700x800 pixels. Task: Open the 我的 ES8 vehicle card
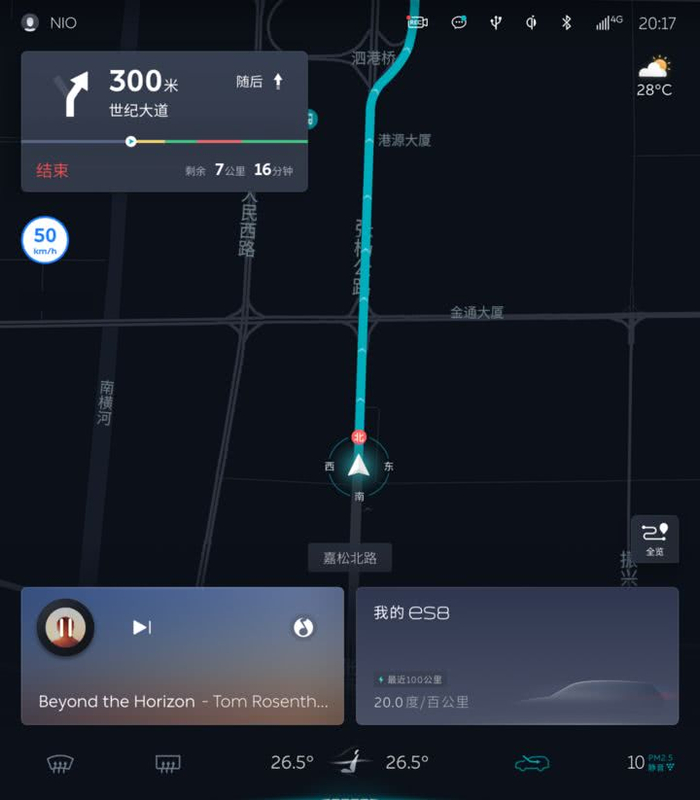pyautogui.click(x=517, y=655)
